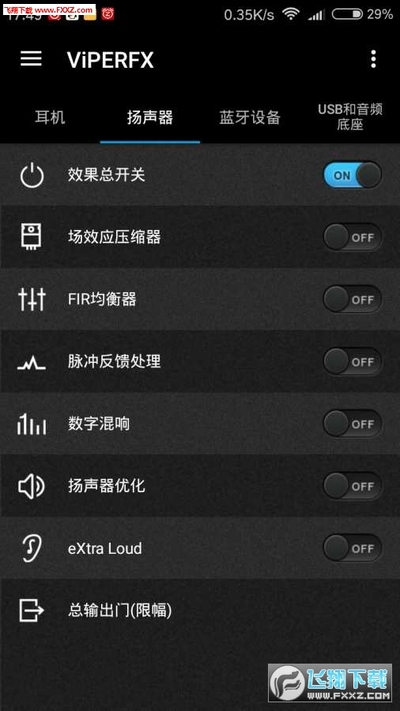400x711 pixels.
Task: Open the USB和音频底座 tab
Action: (350, 117)
